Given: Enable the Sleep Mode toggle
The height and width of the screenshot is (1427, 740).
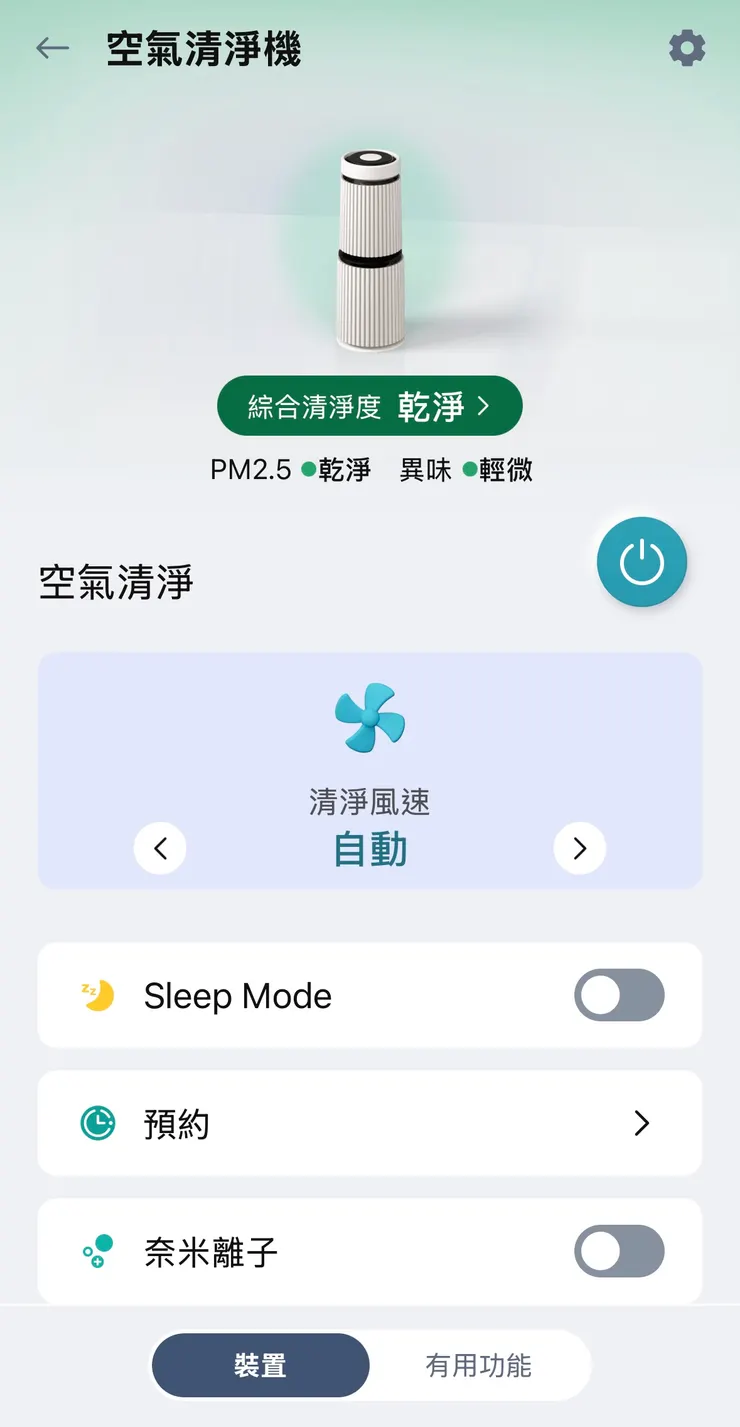Looking at the screenshot, I should (x=619, y=995).
